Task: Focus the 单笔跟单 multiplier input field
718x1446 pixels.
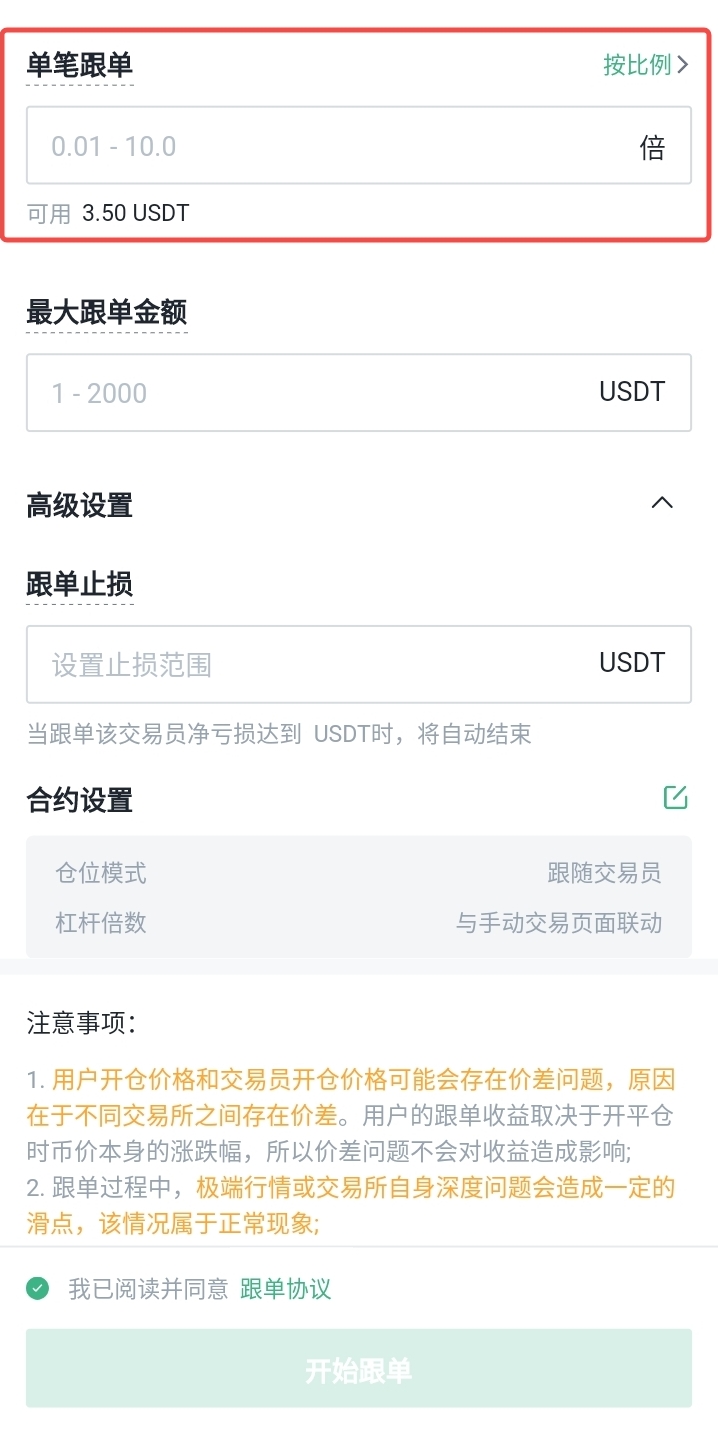Action: point(330,146)
